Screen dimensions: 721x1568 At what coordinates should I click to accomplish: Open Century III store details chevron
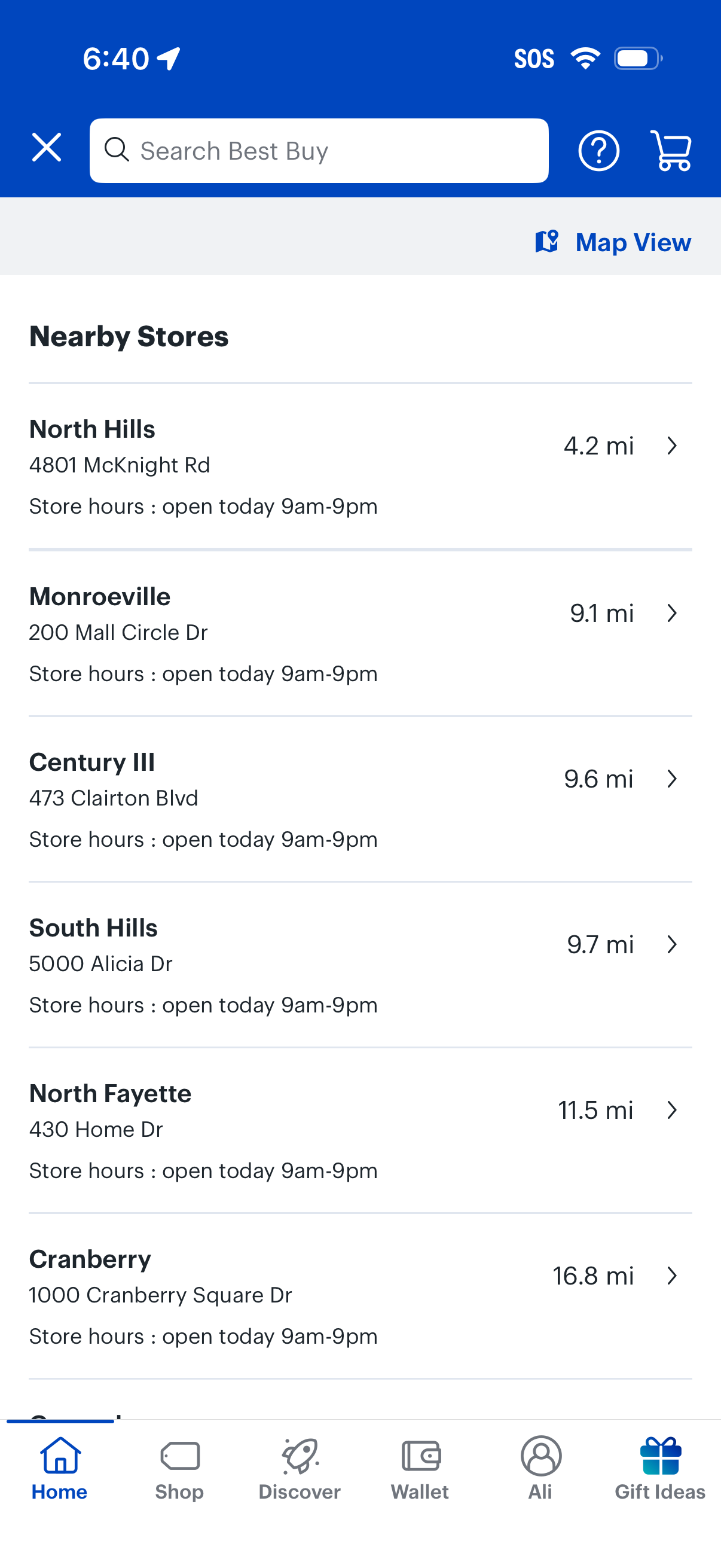pyautogui.click(x=672, y=779)
